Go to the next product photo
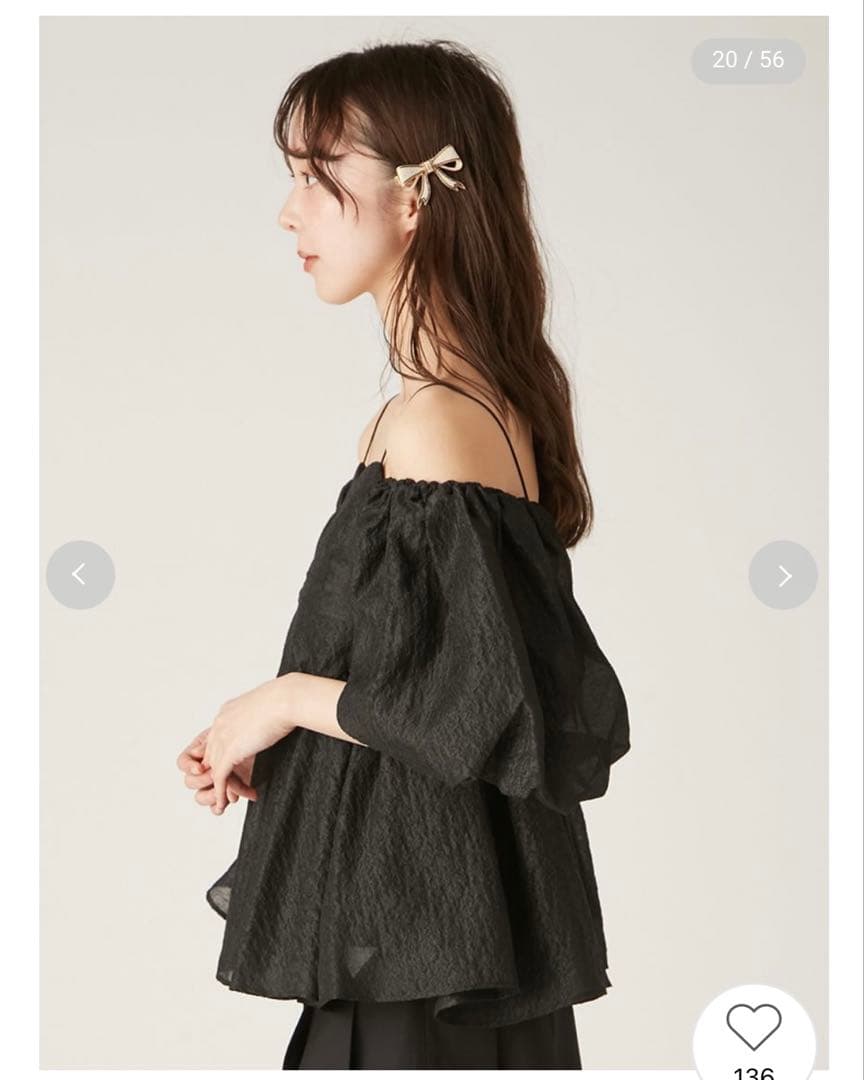 [x=783, y=575]
